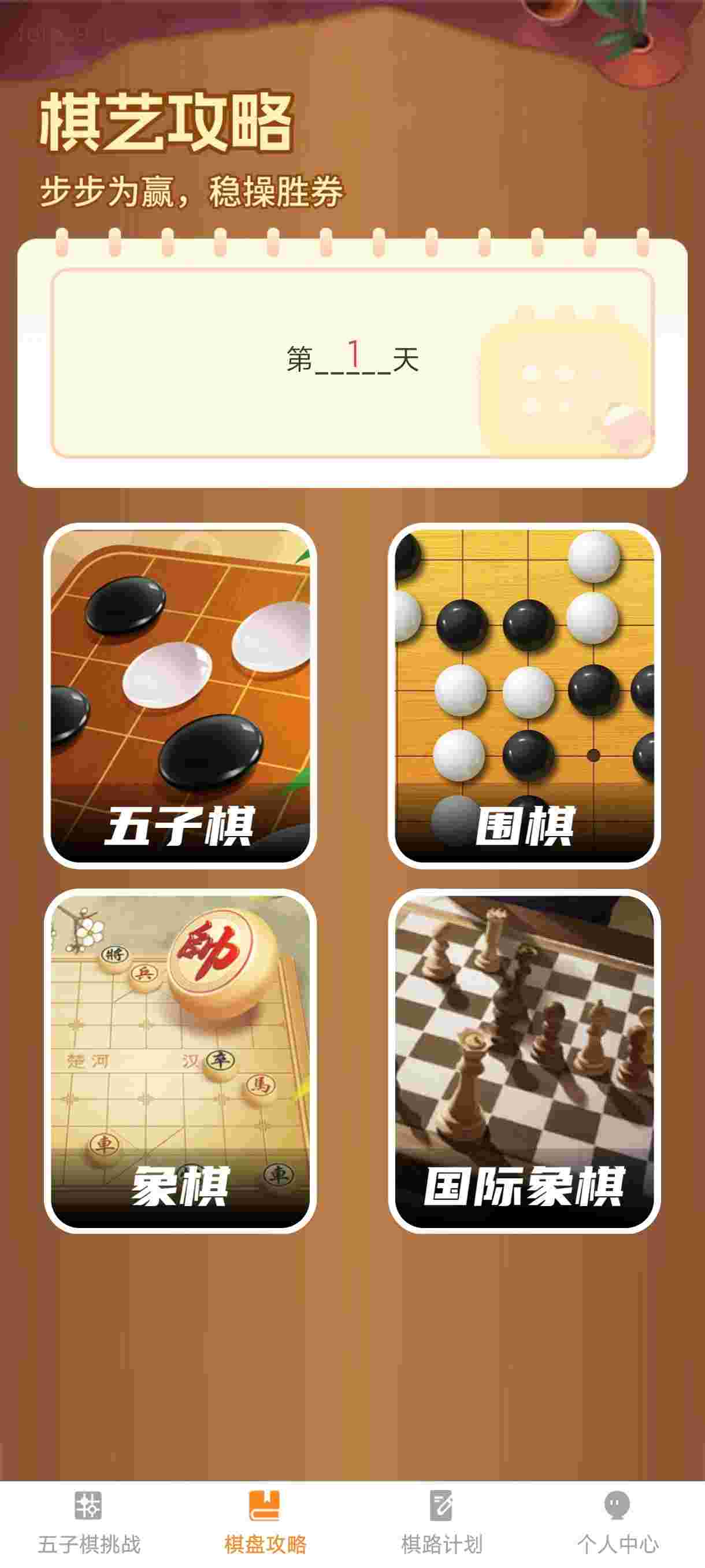Image resolution: width=705 pixels, height=1568 pixels.
Task: Open the 个人中心 tab
Action: coord(617,1523)
